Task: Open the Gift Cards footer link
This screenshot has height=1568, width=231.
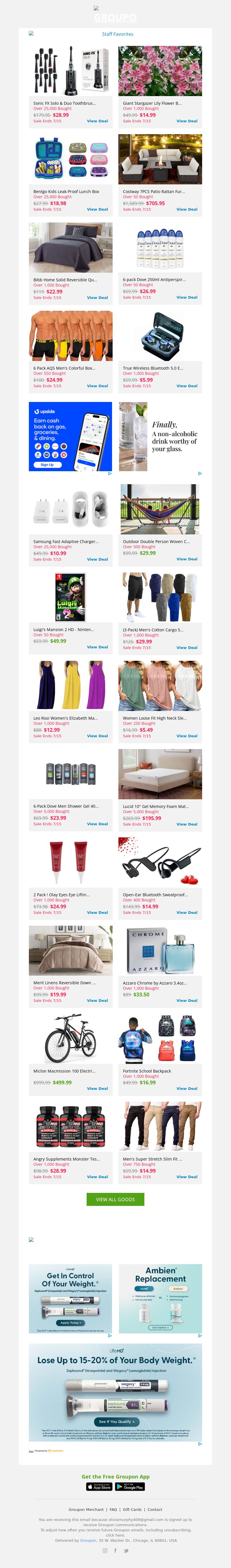Action: click(x=132, y=1509)
